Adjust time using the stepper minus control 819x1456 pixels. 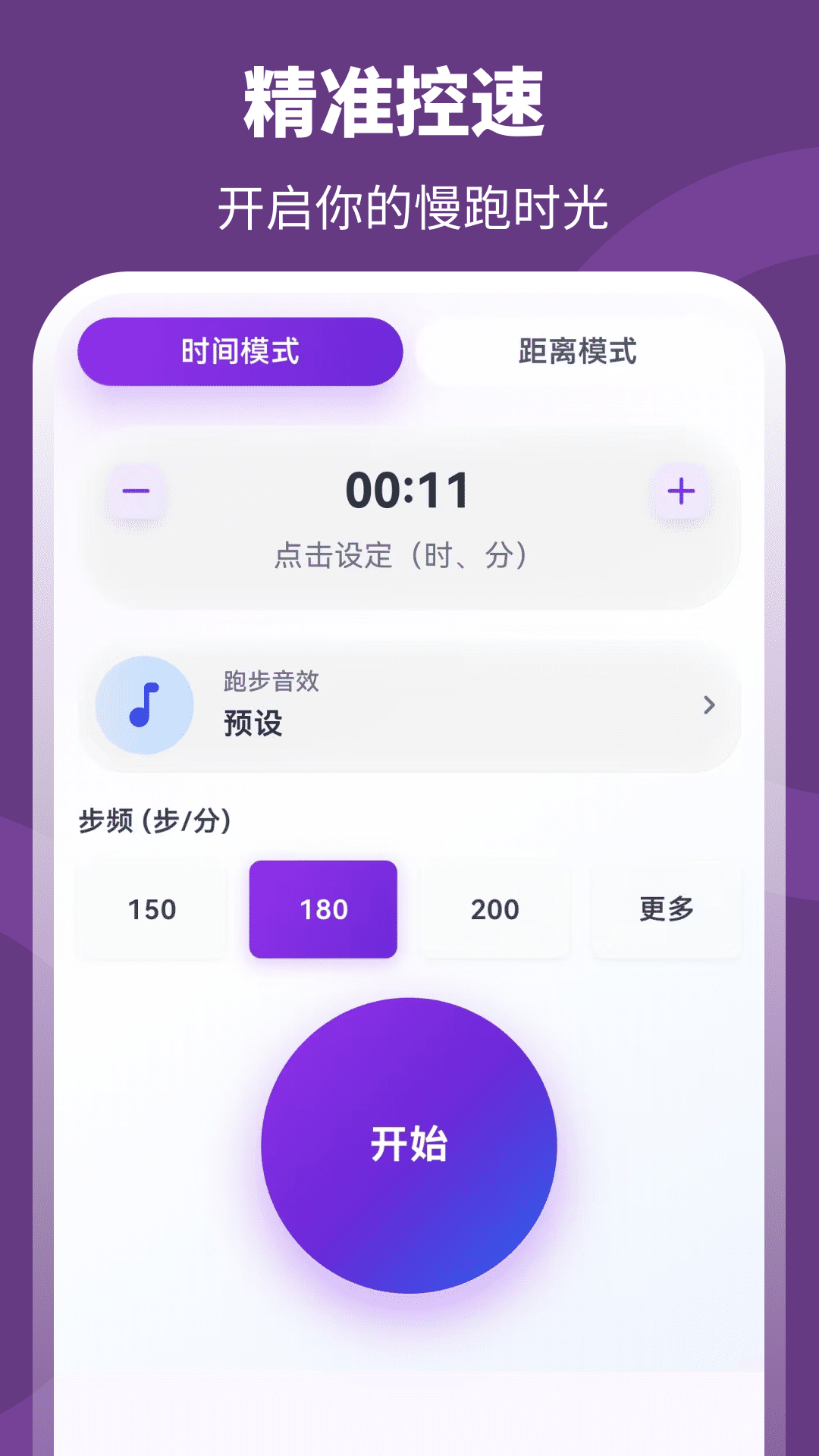135,491
